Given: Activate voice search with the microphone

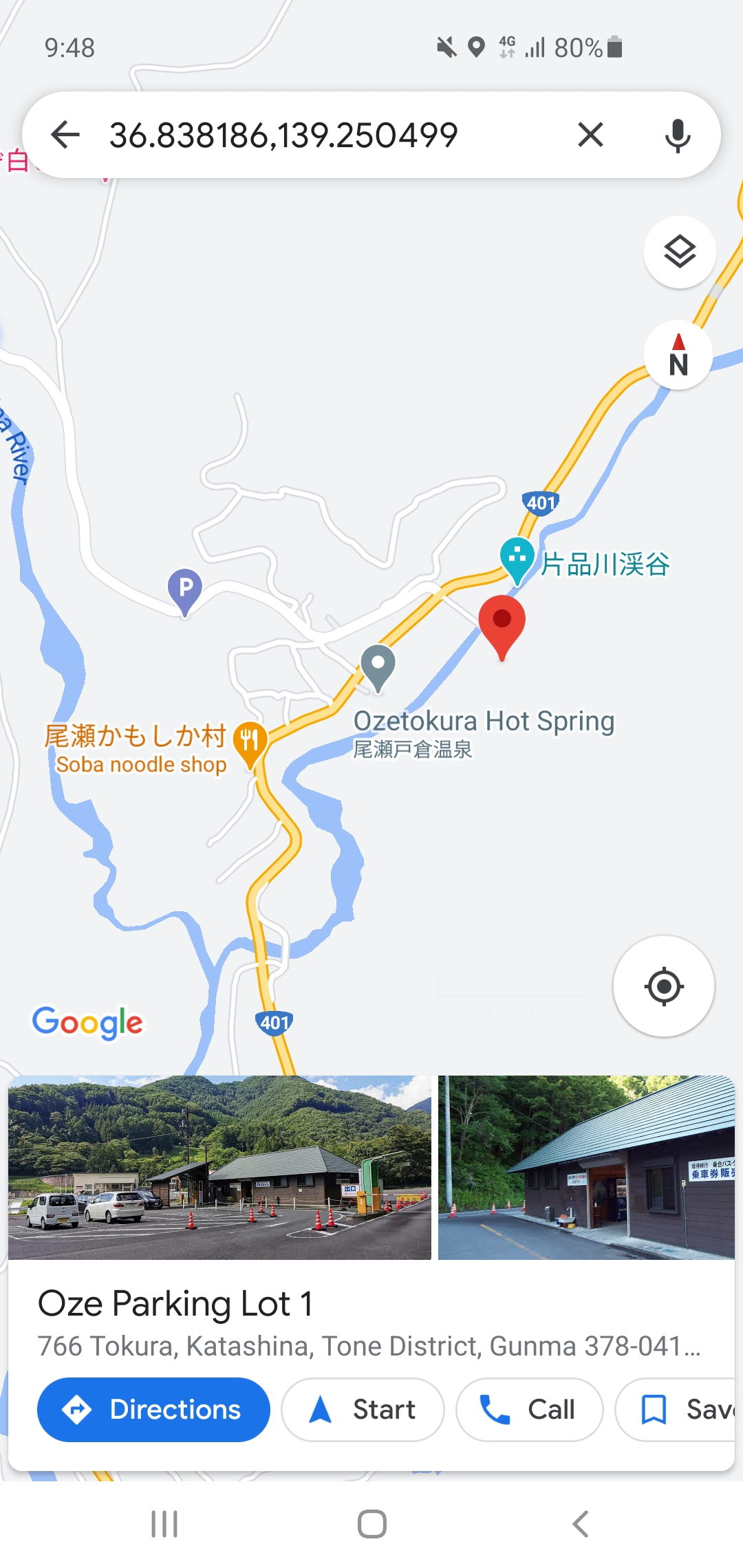Looking at the screenshot, I should 678,135.
